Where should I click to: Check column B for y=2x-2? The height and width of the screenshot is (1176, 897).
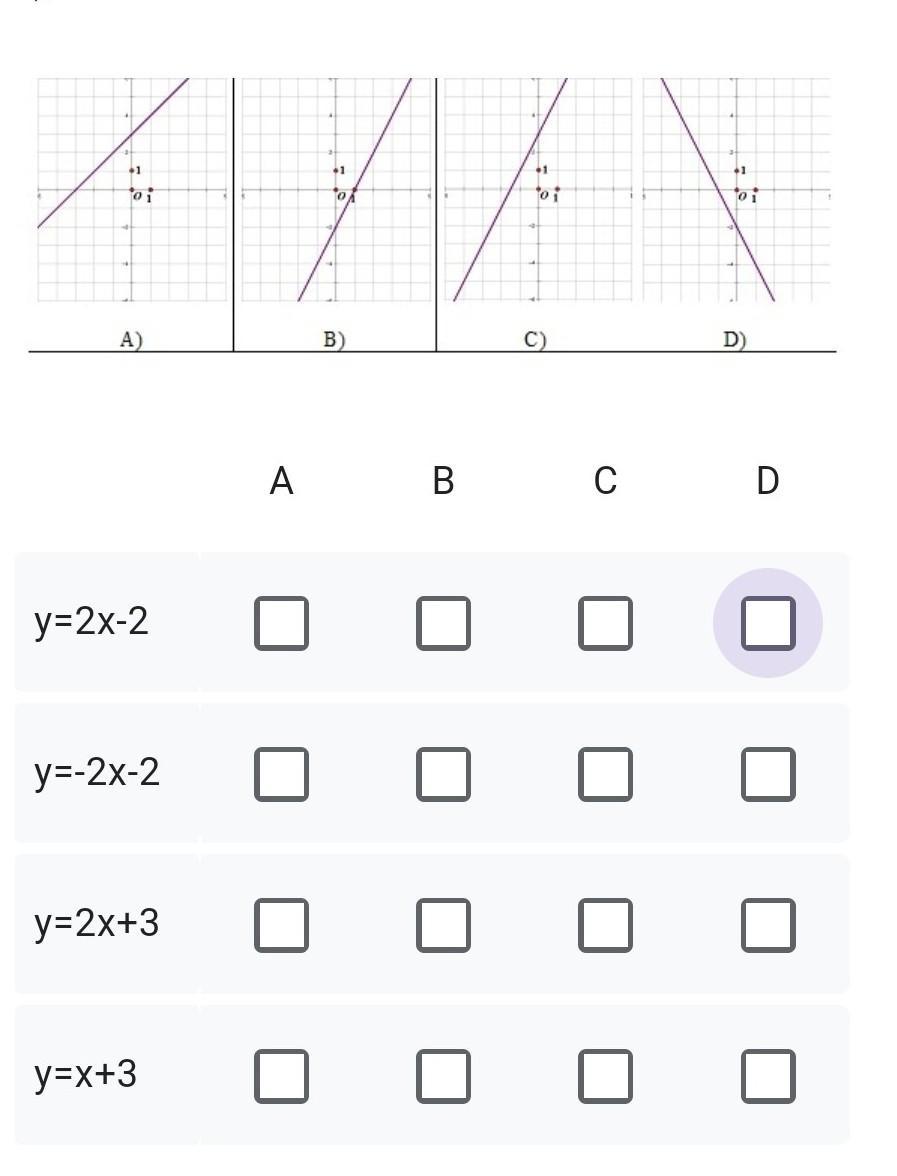pos(443,623)
